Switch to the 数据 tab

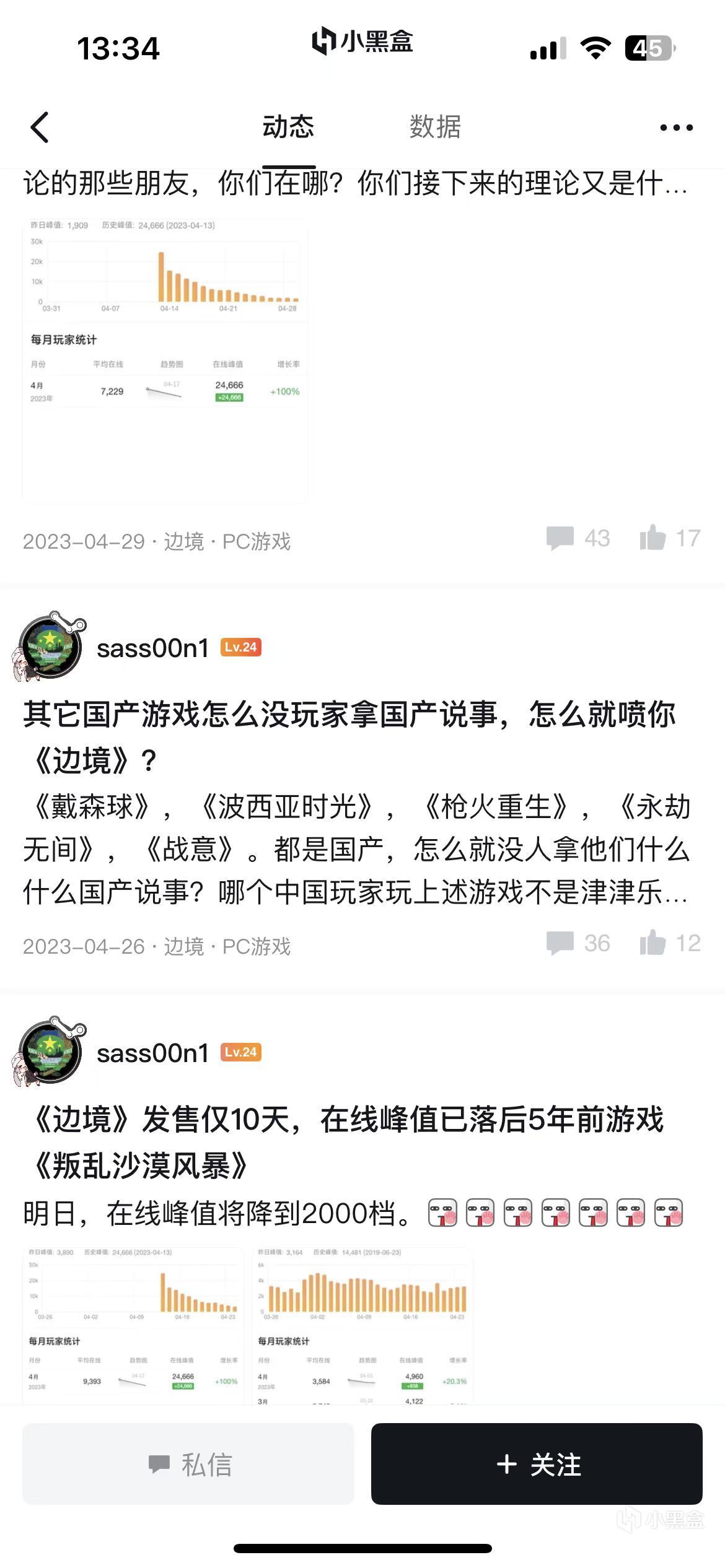(435, 127)
